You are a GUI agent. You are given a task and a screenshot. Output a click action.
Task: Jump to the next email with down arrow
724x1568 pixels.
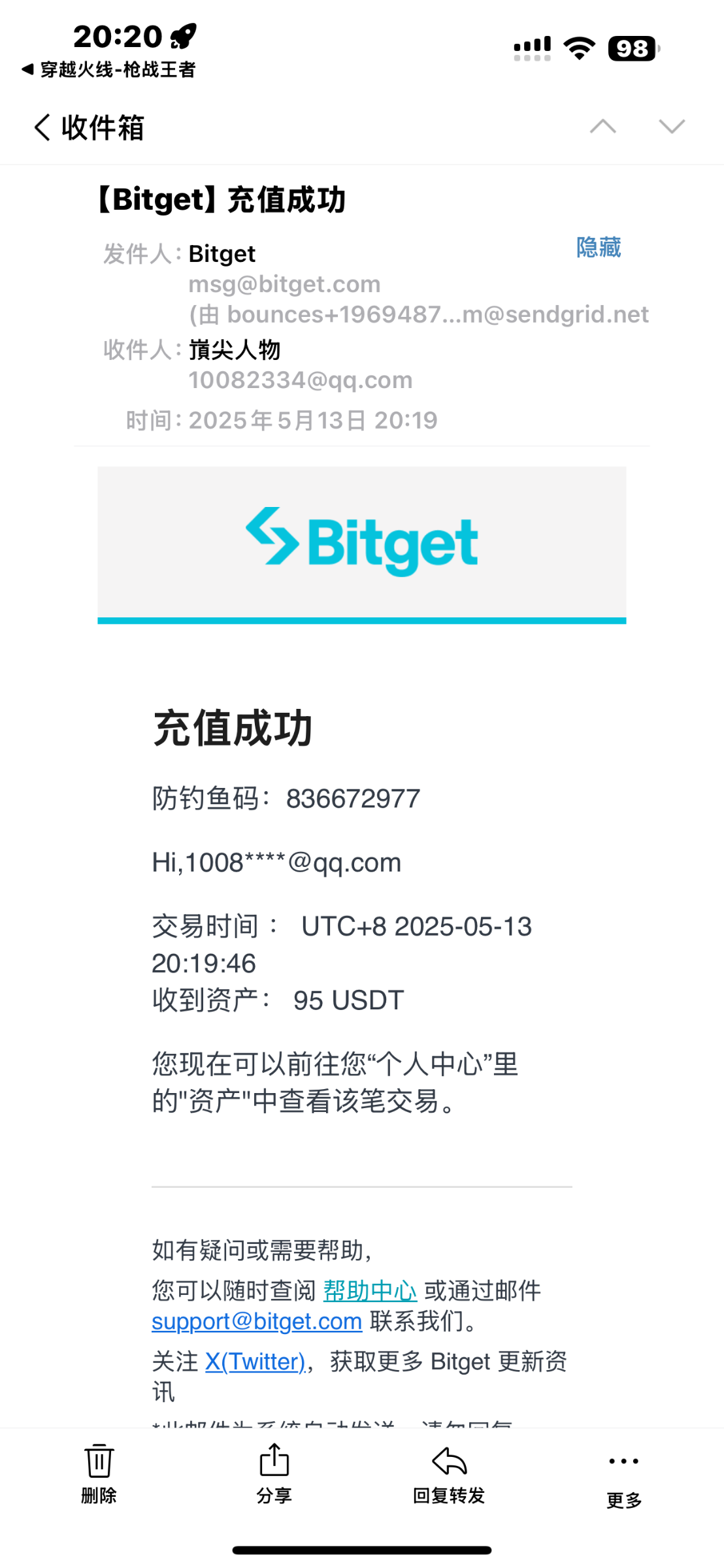coord(672,126)
